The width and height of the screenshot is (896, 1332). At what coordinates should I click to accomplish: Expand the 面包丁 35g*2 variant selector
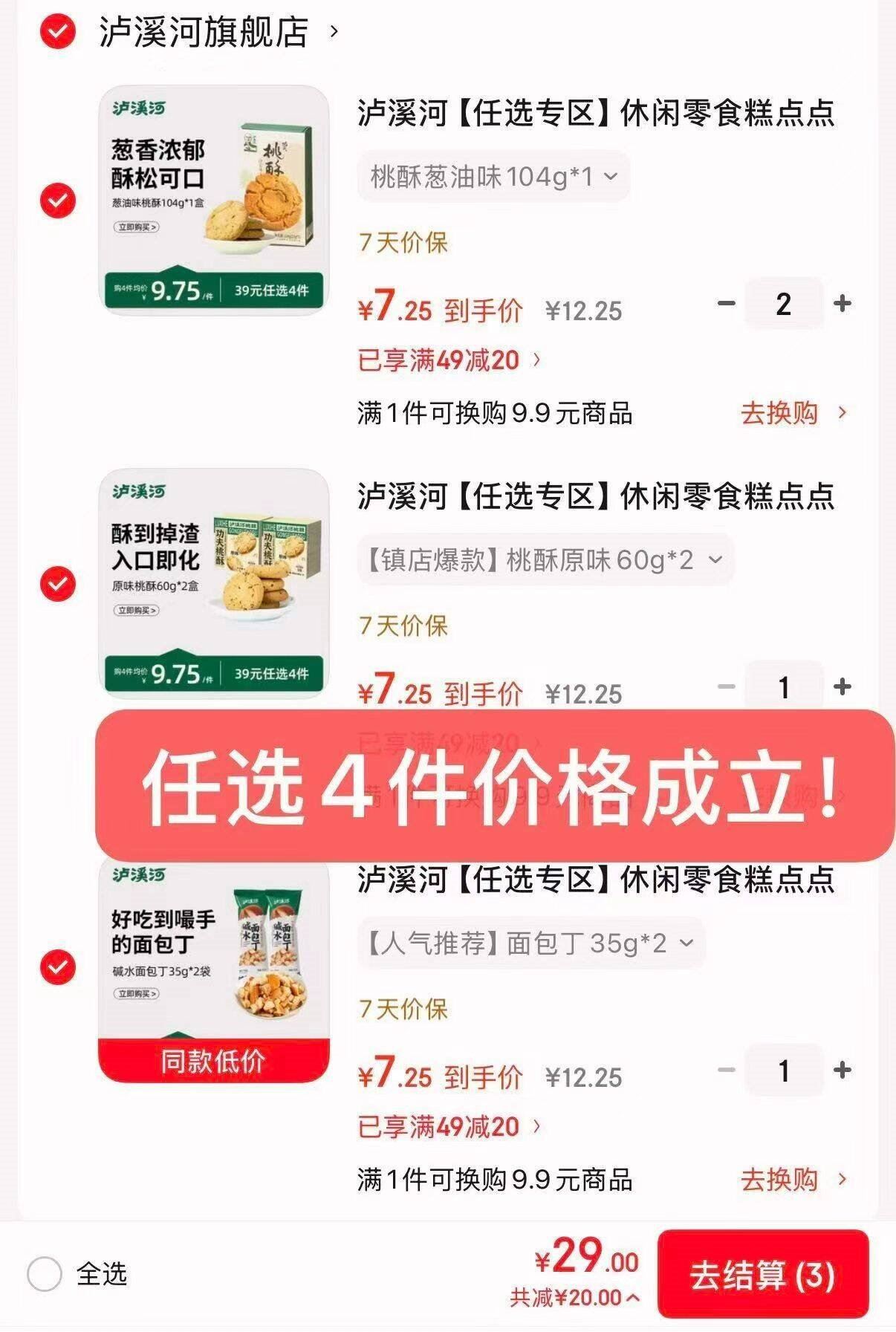[530, 943]
